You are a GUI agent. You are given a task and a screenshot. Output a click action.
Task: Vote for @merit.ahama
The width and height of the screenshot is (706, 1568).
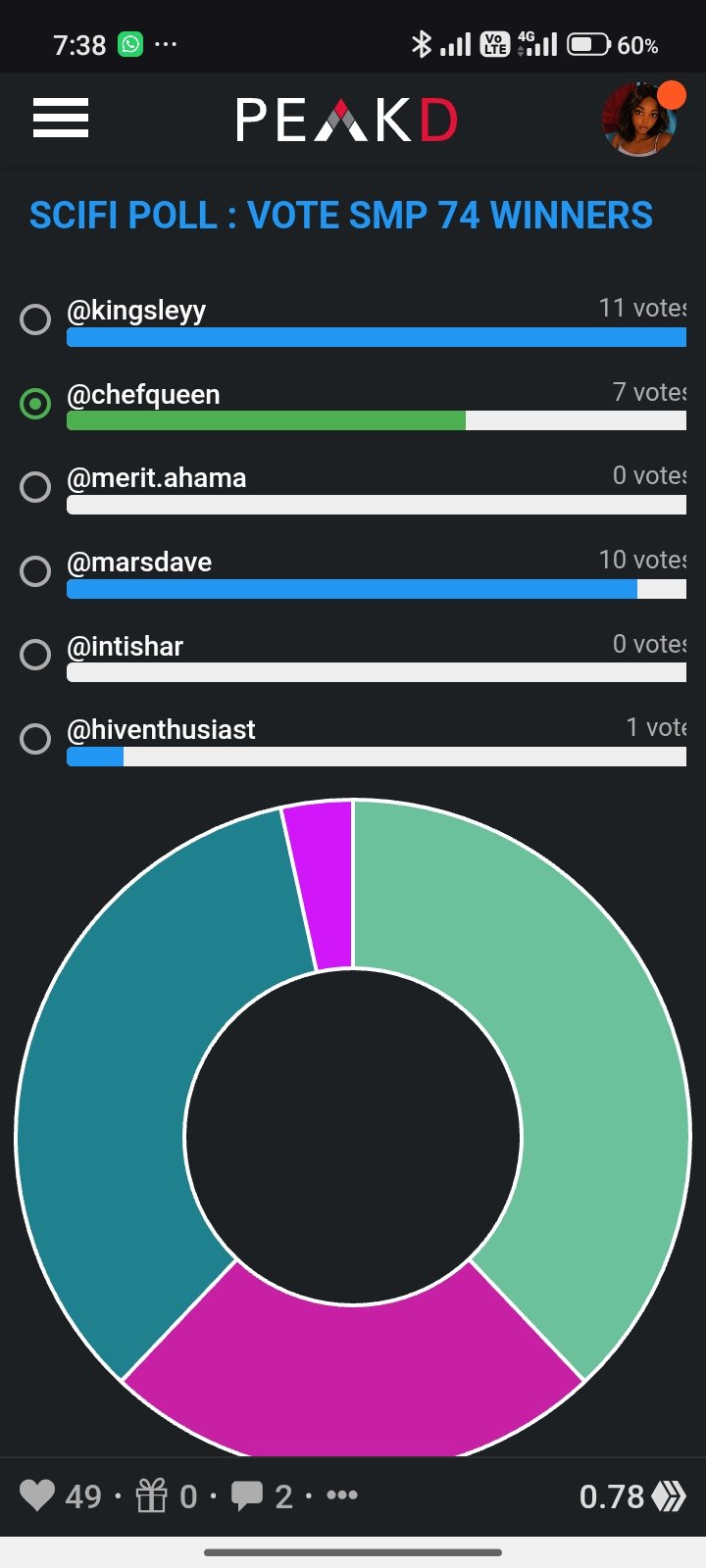click(x=35, y=487)
